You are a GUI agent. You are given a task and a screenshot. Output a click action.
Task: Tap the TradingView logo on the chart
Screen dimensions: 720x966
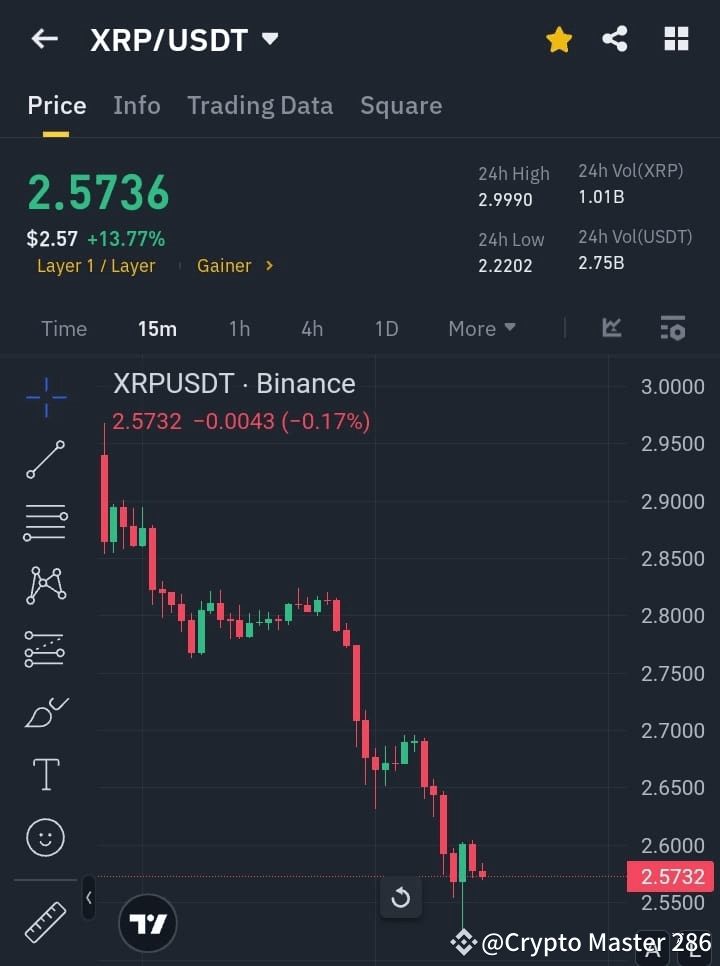pyautogui.click(x=148, y=922)
